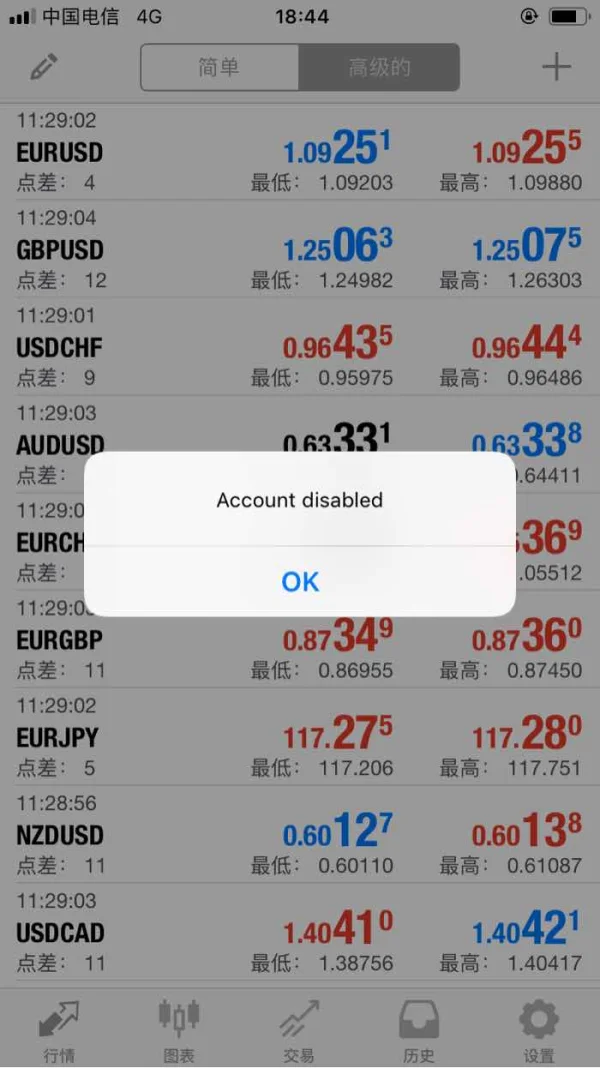Image resolution: width=600 pixels, height=1068 pixels.
Task: Switch to the 交易 trade tab
Action: click(298, 1030)
